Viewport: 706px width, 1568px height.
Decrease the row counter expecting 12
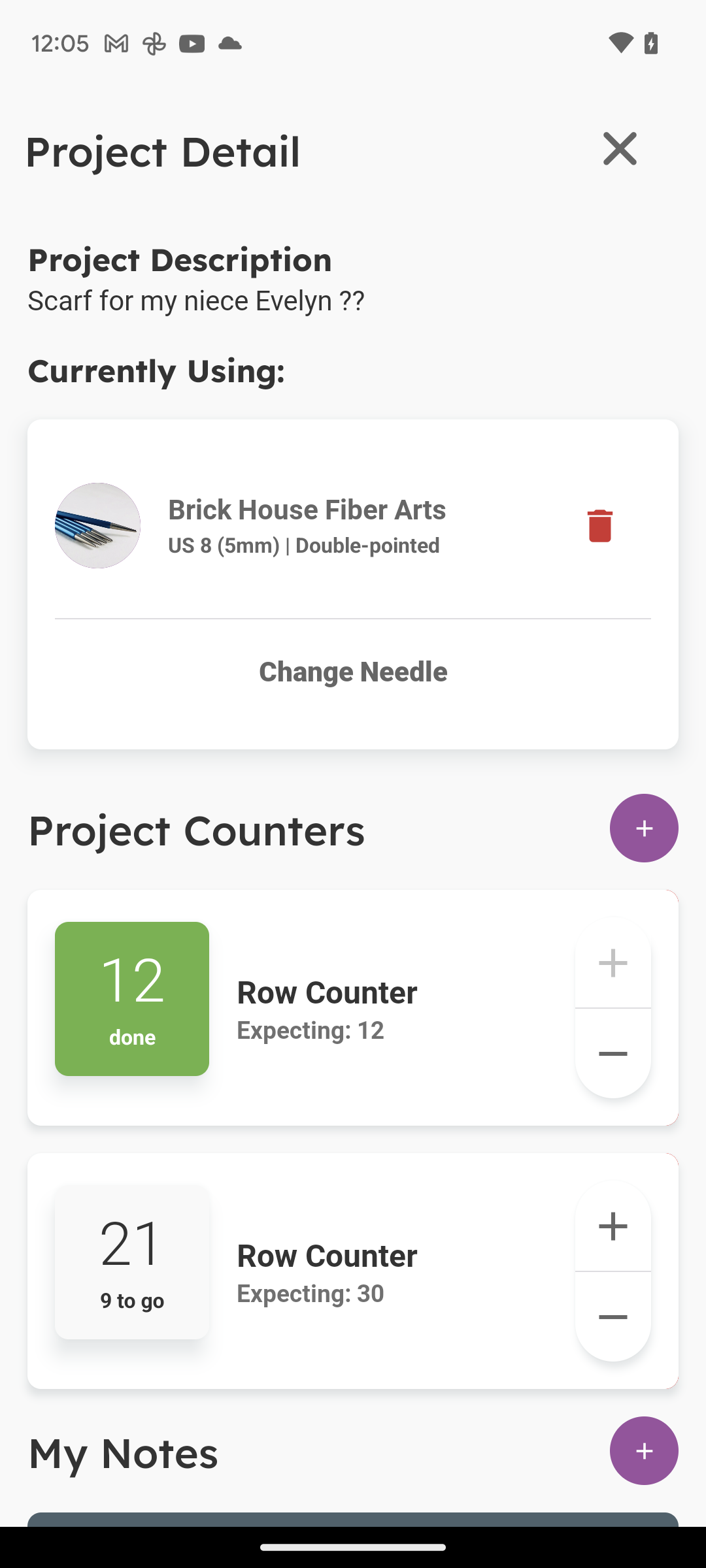point(613,1053)
